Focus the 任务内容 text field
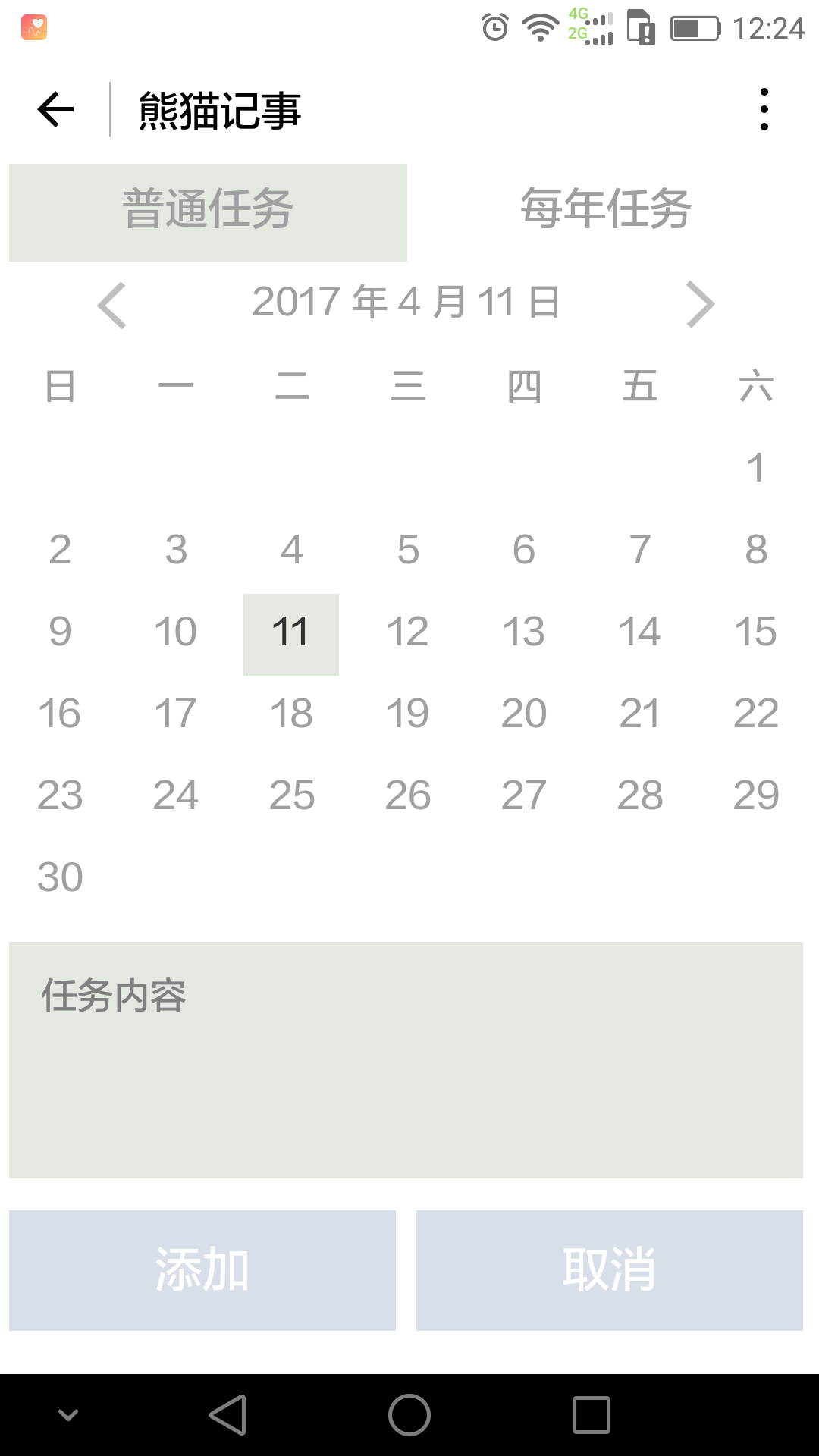 [406, 1059]
